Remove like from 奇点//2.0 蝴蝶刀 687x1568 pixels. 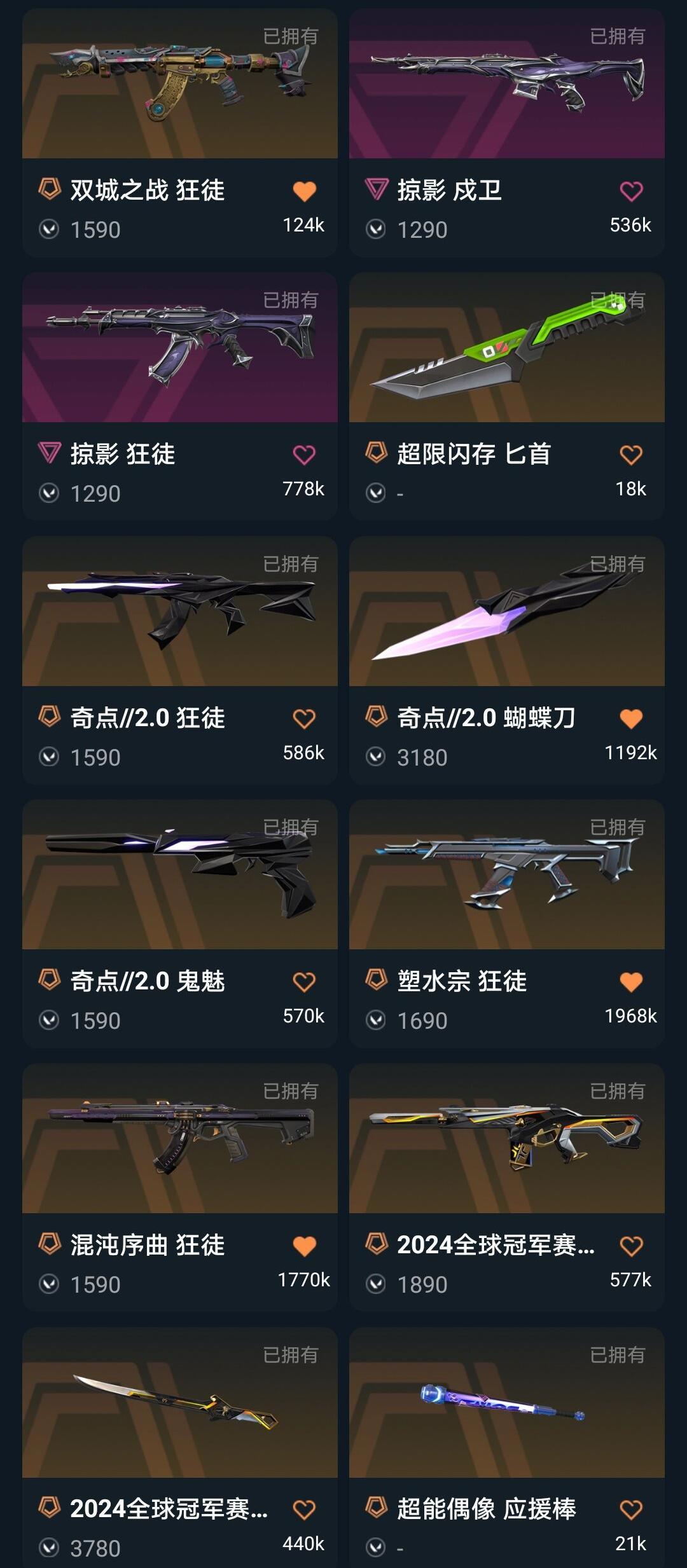(x=631, y=719)
